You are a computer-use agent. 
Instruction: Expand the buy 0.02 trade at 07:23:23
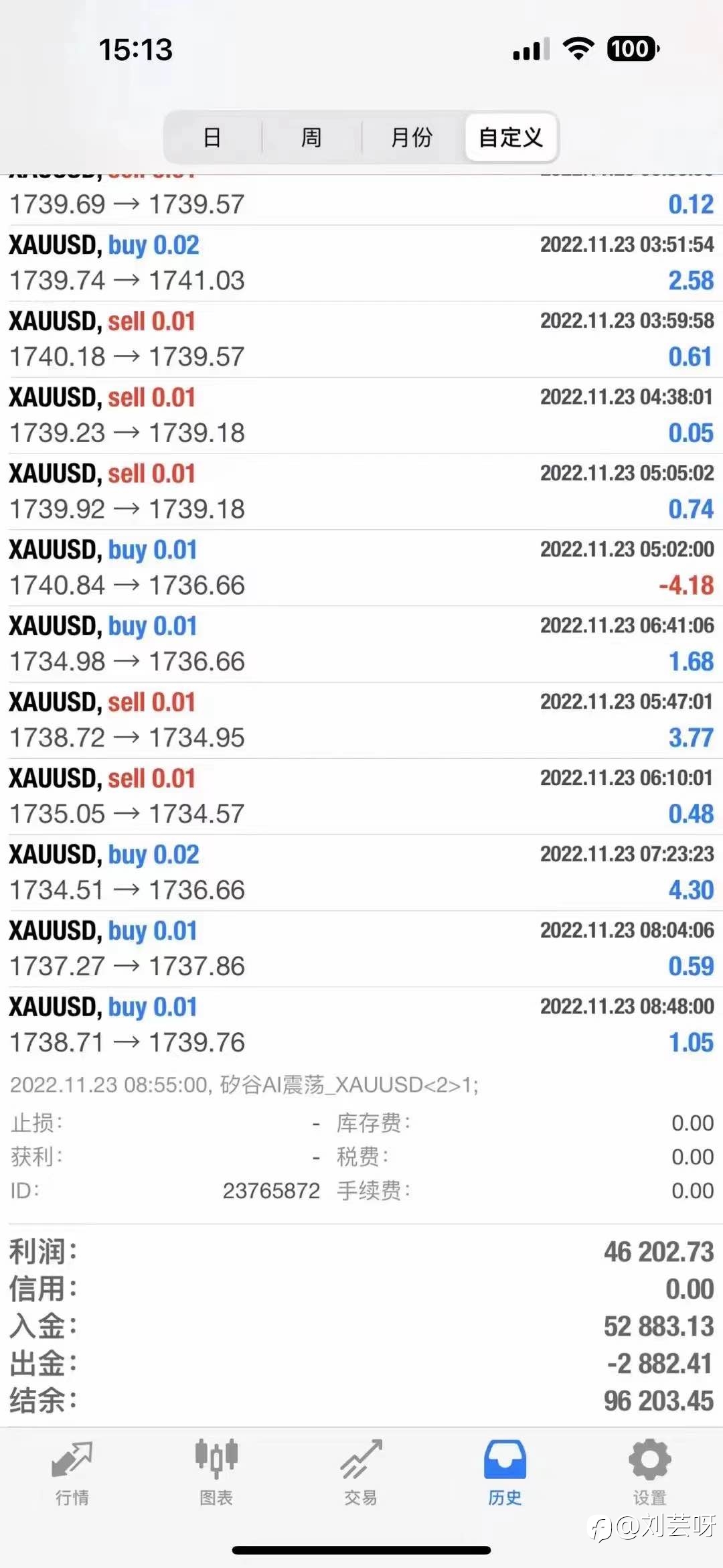click(x=361, y=872)
